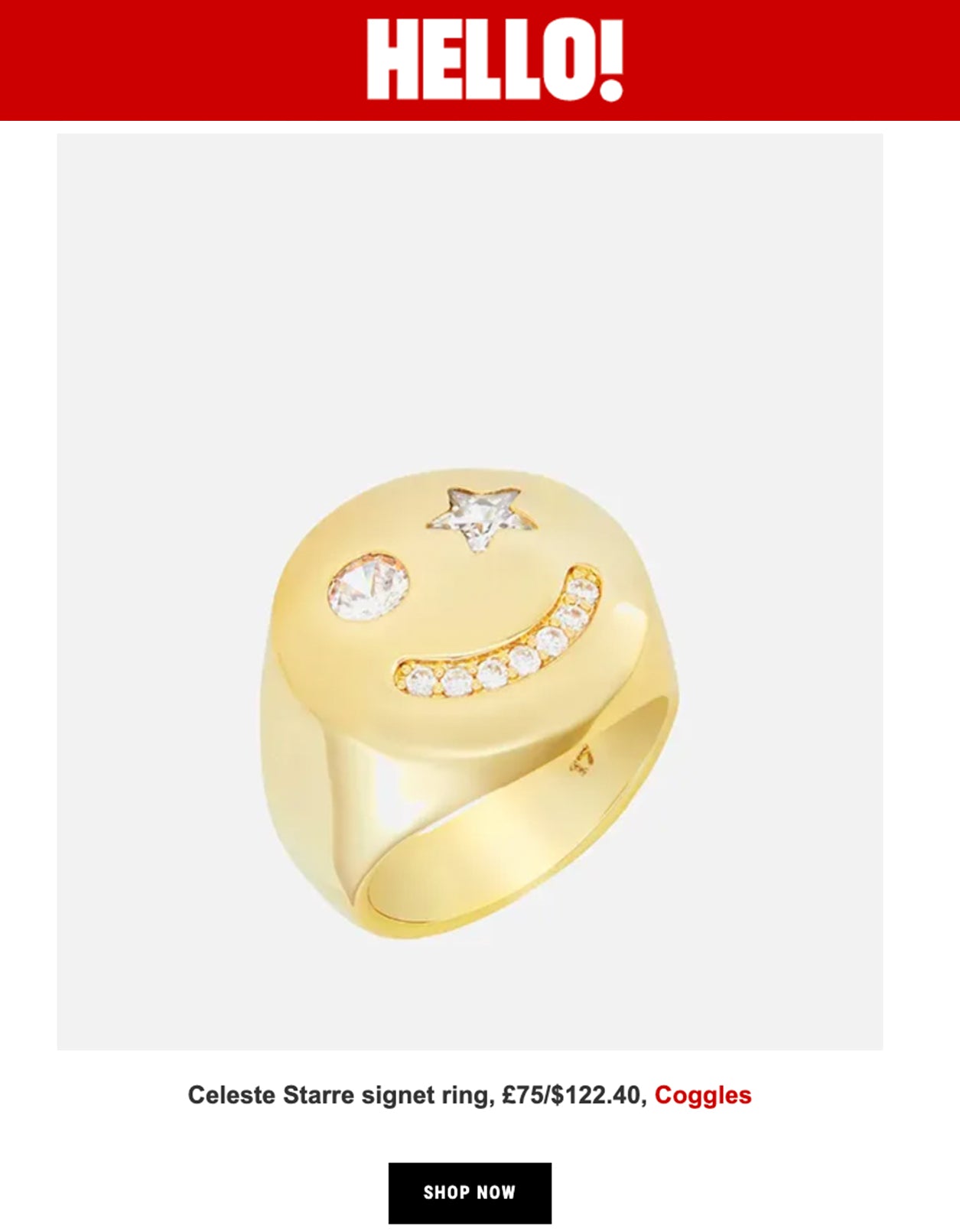Tap the SHOP NOW button

[x=469, y=1192]
